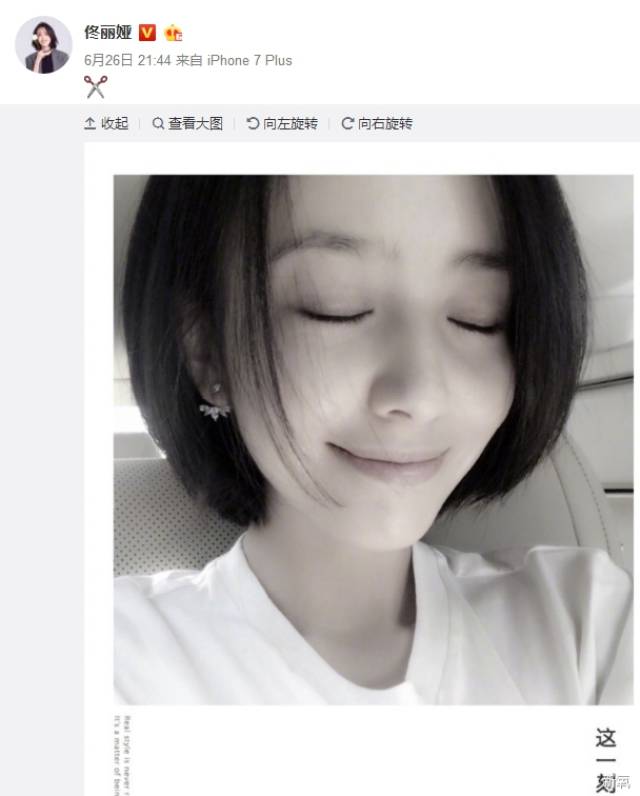Screen dimensions: 640x796
Task: Open the poster's profile avatar
Action: [44, 45]
